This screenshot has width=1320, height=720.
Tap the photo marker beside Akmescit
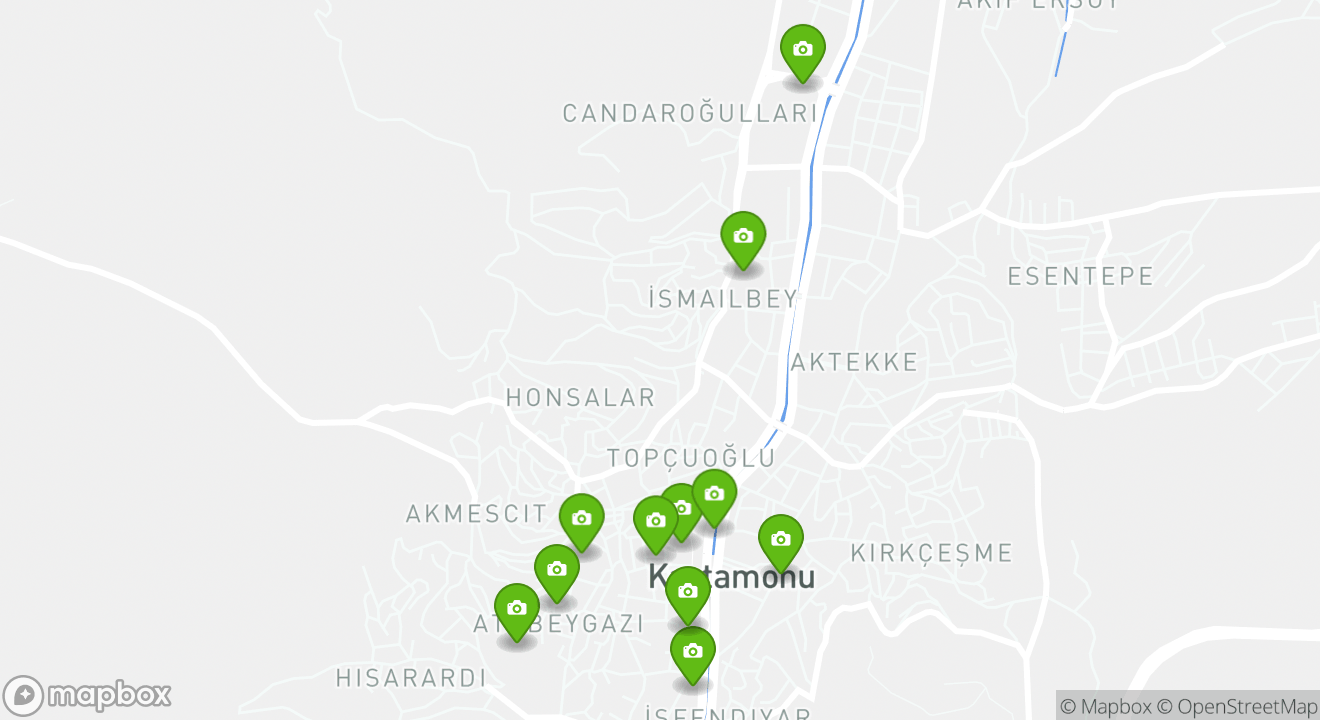pos(581,519)
